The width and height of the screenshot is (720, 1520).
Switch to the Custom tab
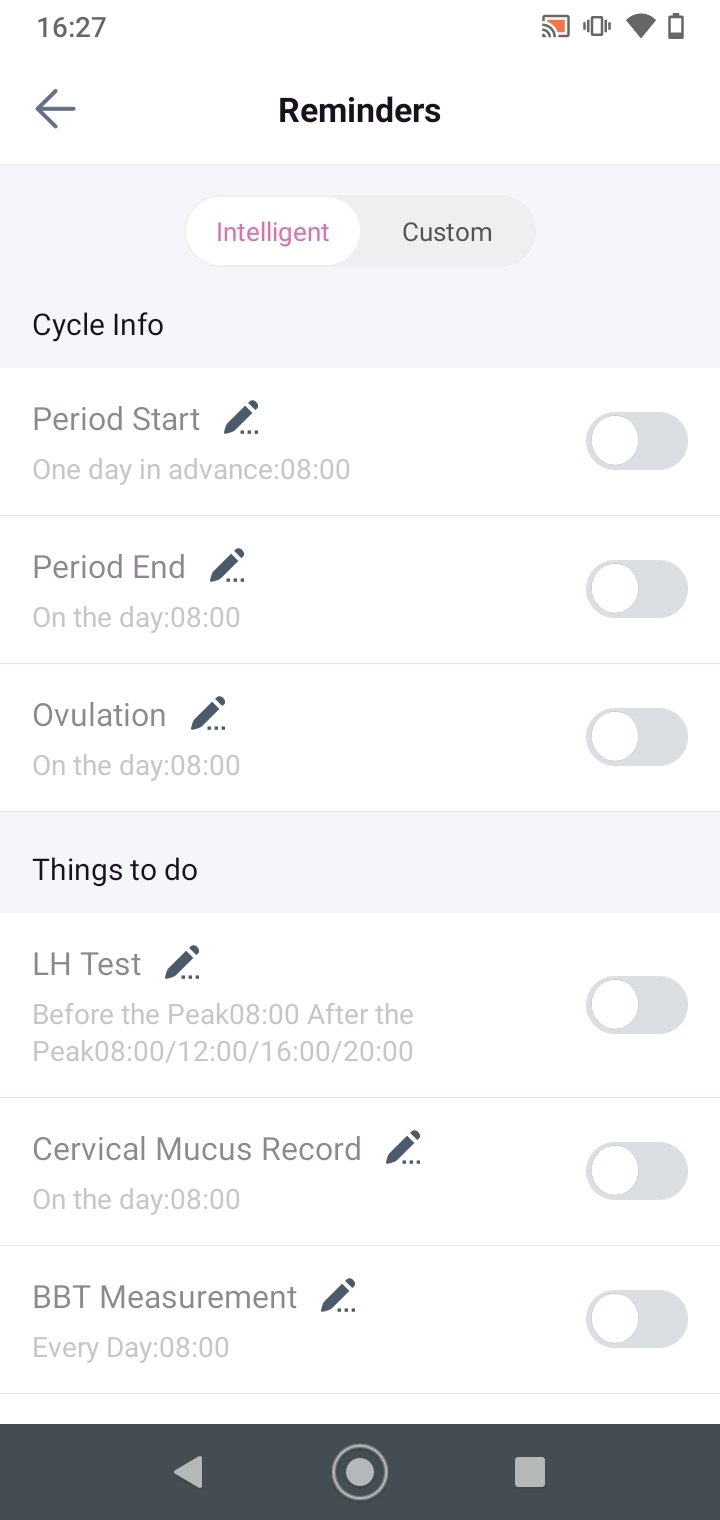[x=447, y=232]
